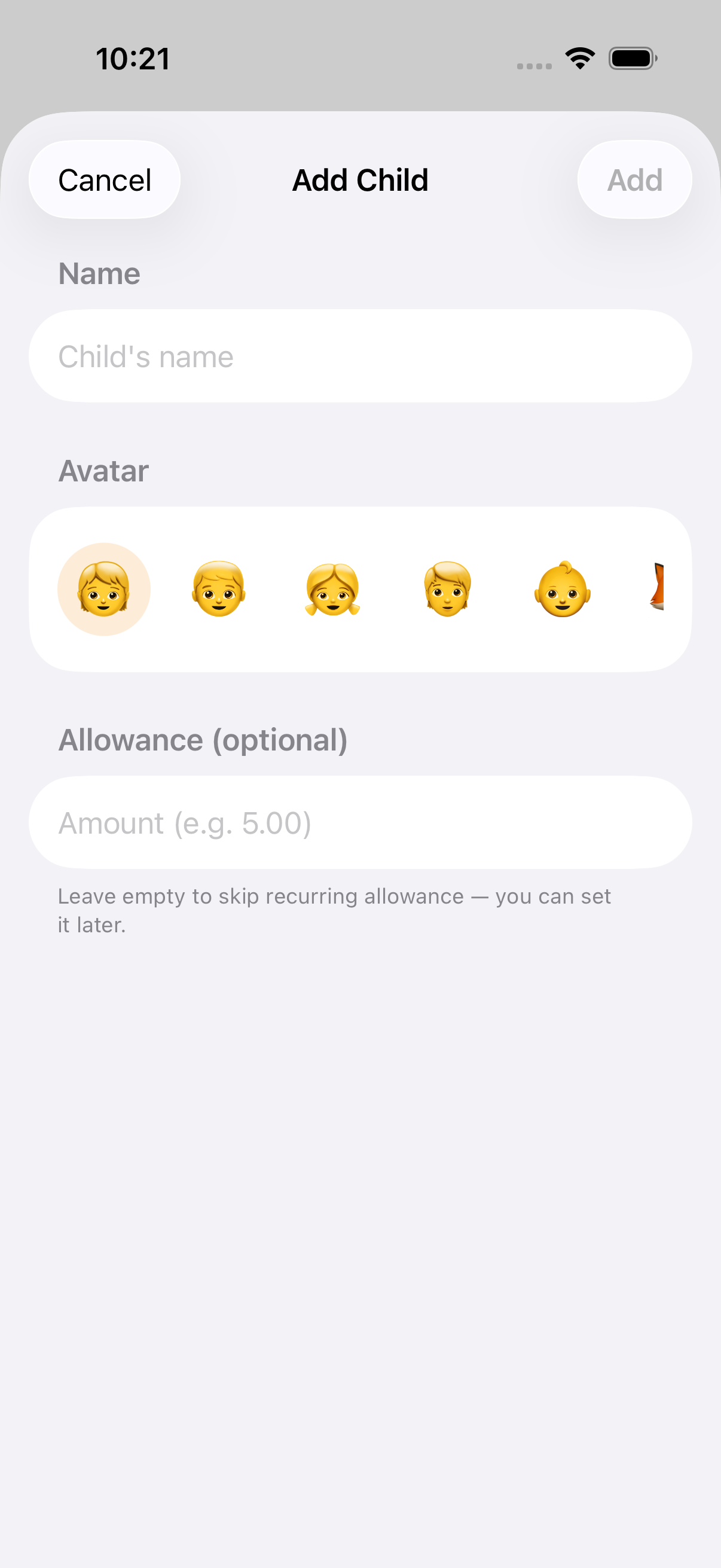This screenshot has width=721, height=1568.
Task: Pick the boy emoji avatar
Action: (x=218, y=589)
